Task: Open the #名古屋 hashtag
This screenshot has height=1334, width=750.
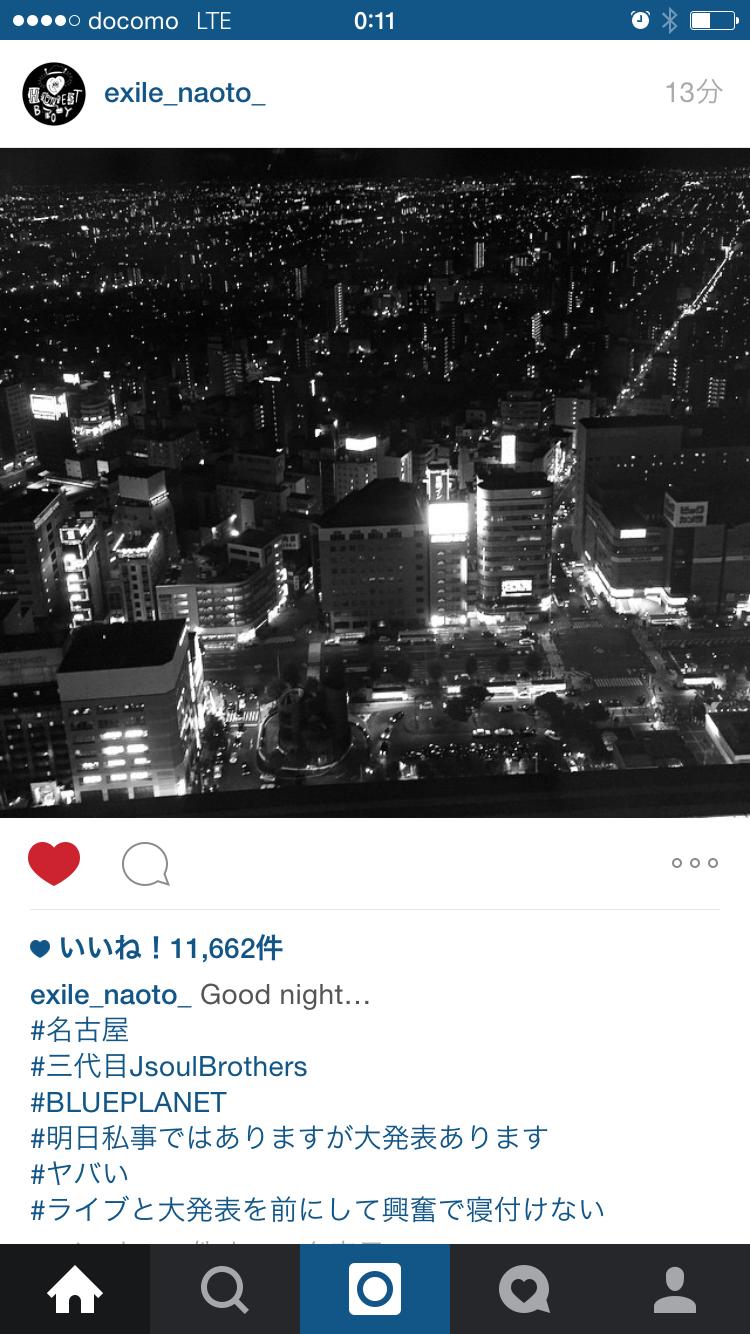Action: tap(80, 1030)
